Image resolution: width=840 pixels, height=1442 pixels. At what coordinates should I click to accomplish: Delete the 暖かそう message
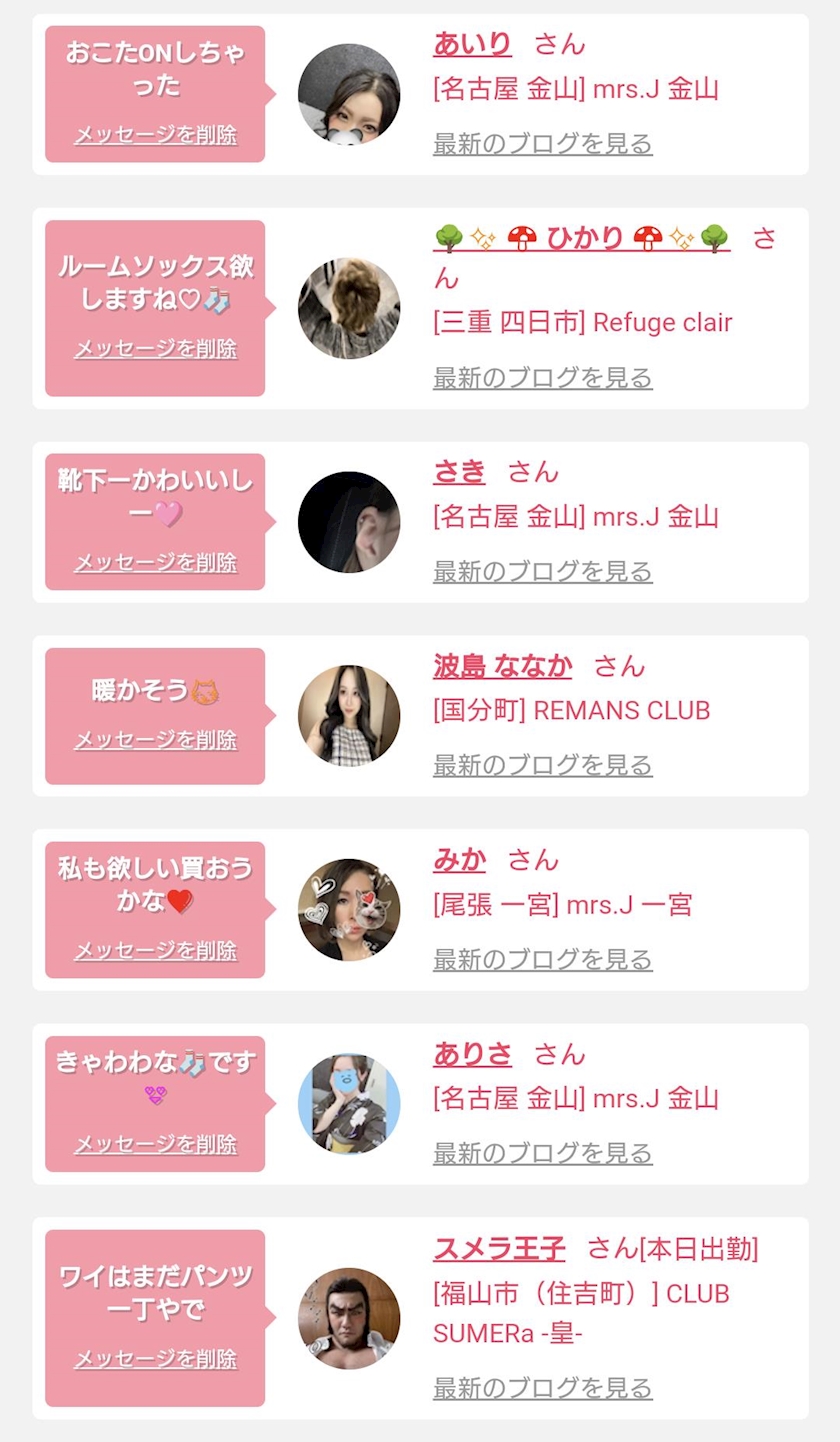pyautogui.click(x=155, y=740)
